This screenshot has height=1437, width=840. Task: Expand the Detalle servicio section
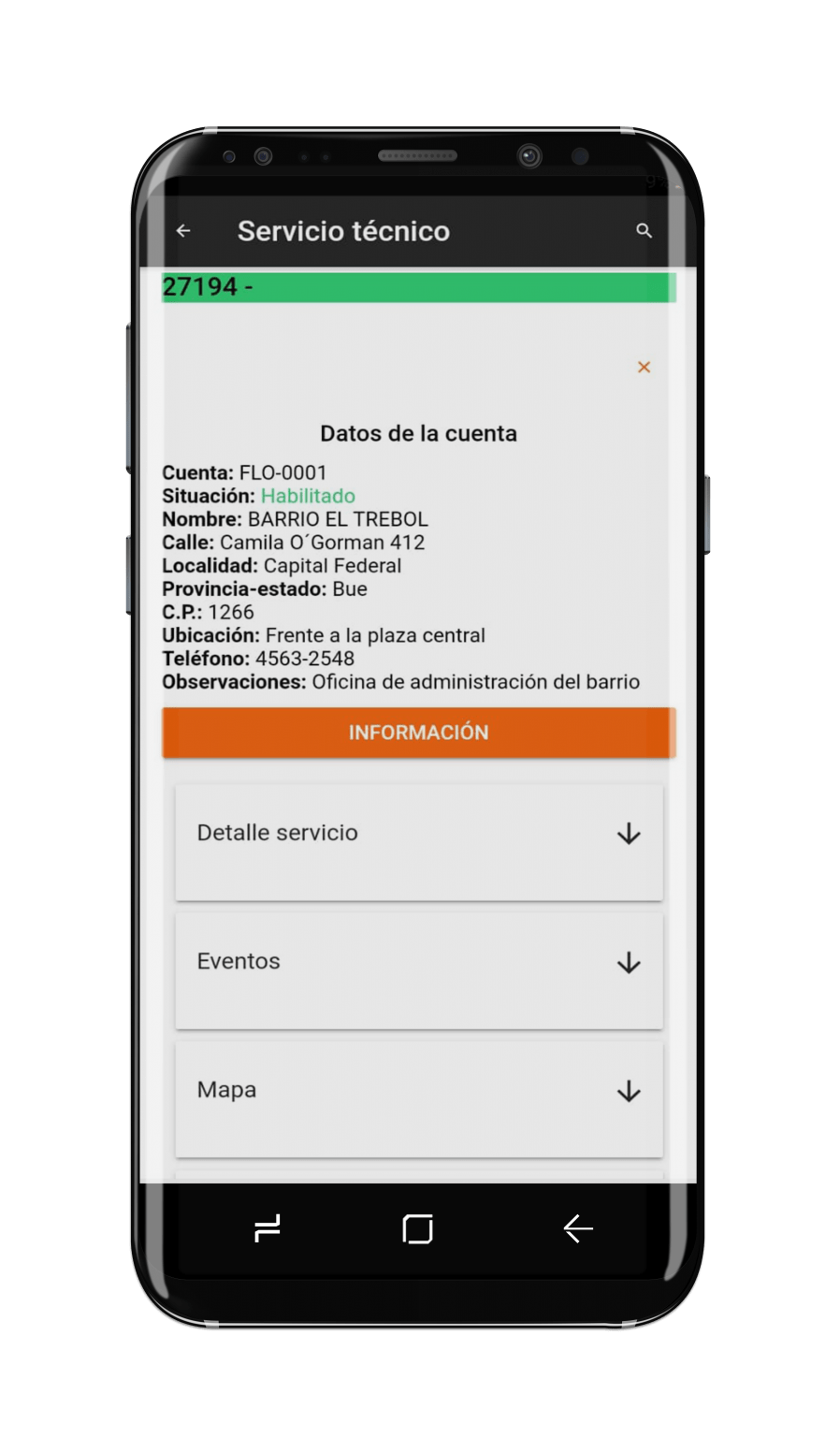pyautogui.click(x=419, y=842)
